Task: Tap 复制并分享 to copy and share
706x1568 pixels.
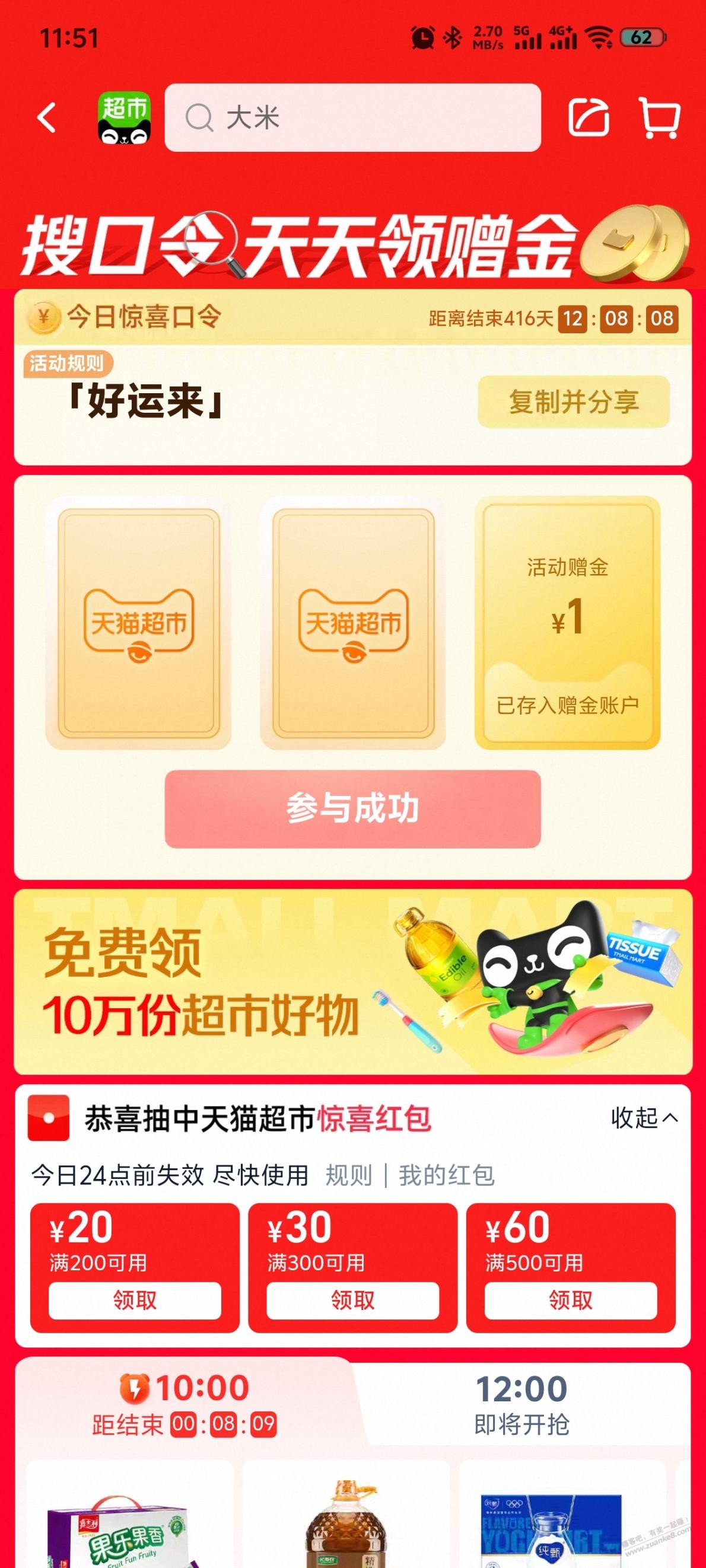Action: pos(573,401)
